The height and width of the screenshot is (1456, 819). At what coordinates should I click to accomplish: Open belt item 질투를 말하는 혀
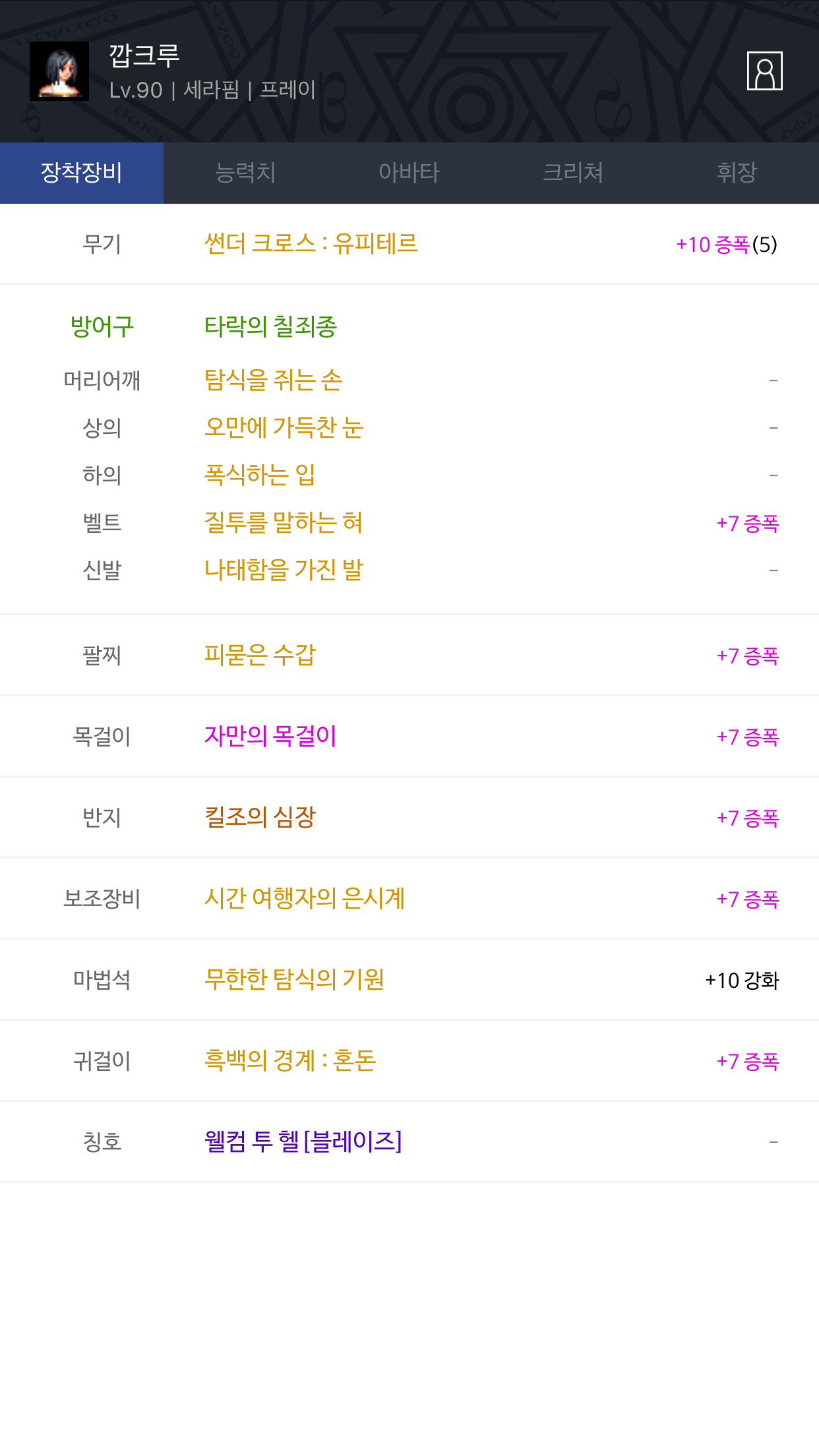(x=283, y=523)
